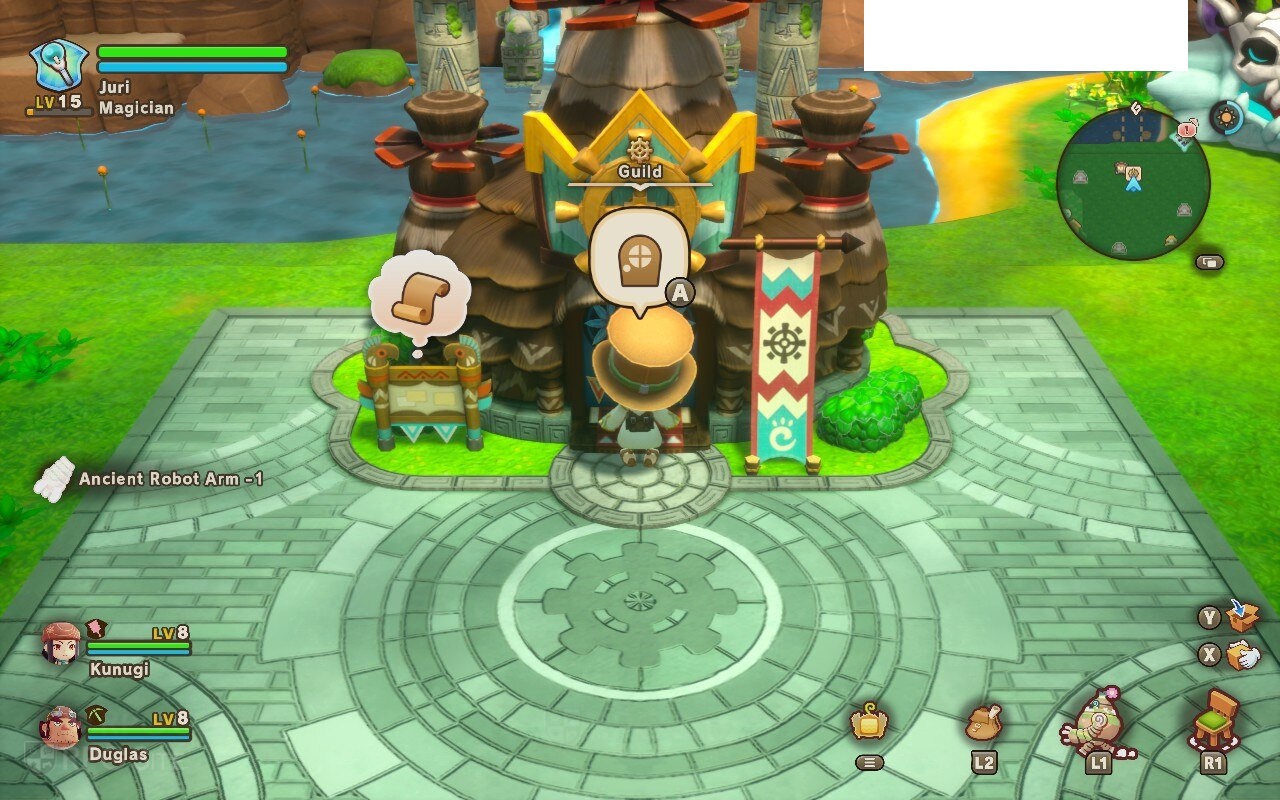Image resolution: width=1280 pixels, height=800 pixels.
Task: Open the main menu lantern icon
Action: [x=869, y=722]
